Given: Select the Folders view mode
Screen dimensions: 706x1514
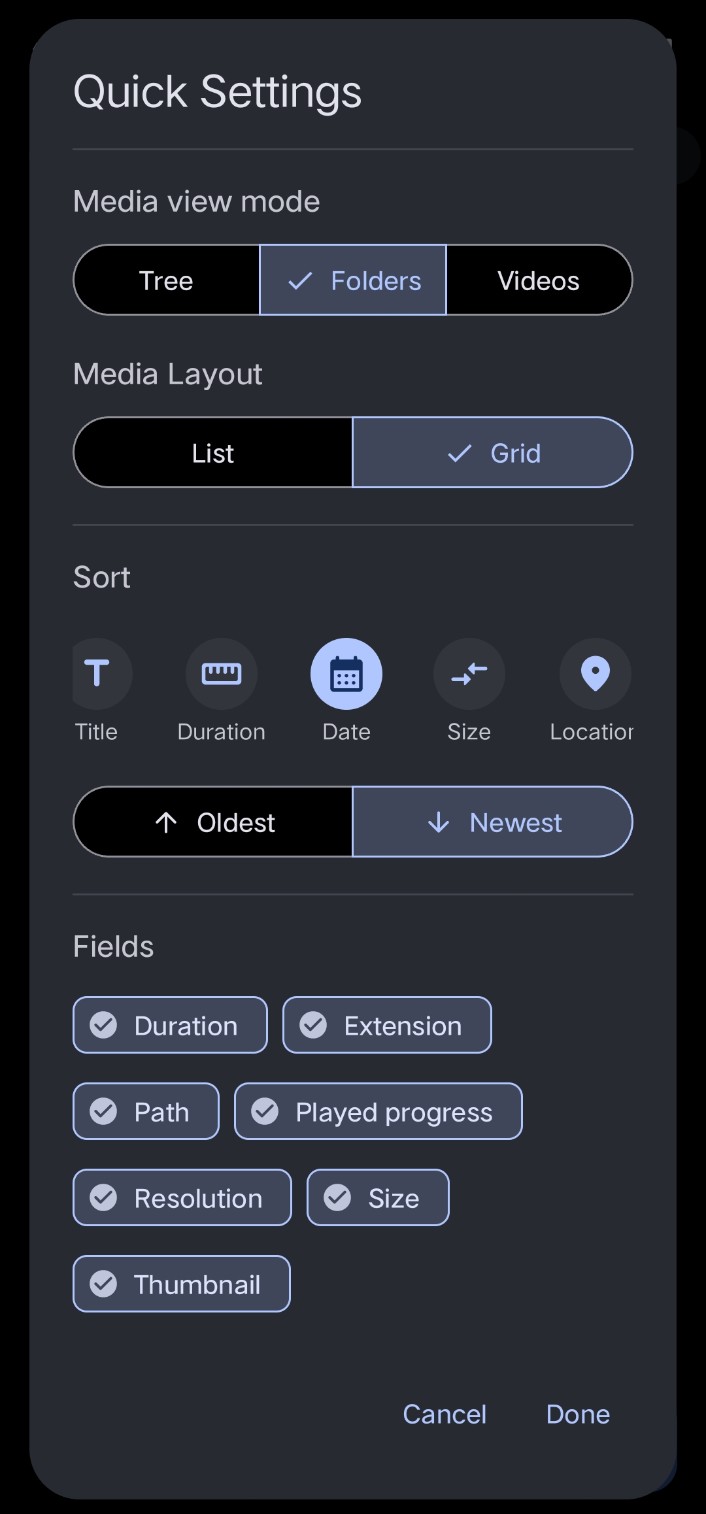Looking at the screenshot, I should (353, 281).
